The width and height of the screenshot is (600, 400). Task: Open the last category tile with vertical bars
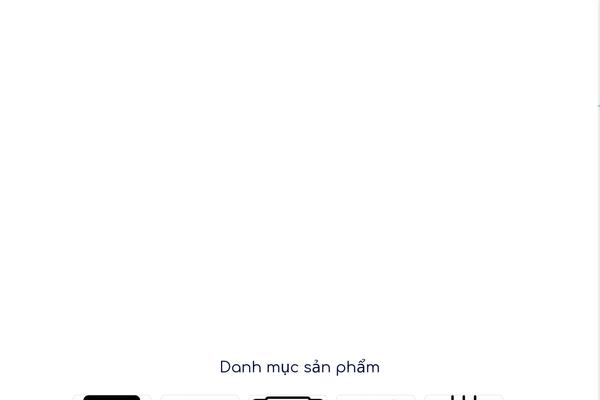463,396
